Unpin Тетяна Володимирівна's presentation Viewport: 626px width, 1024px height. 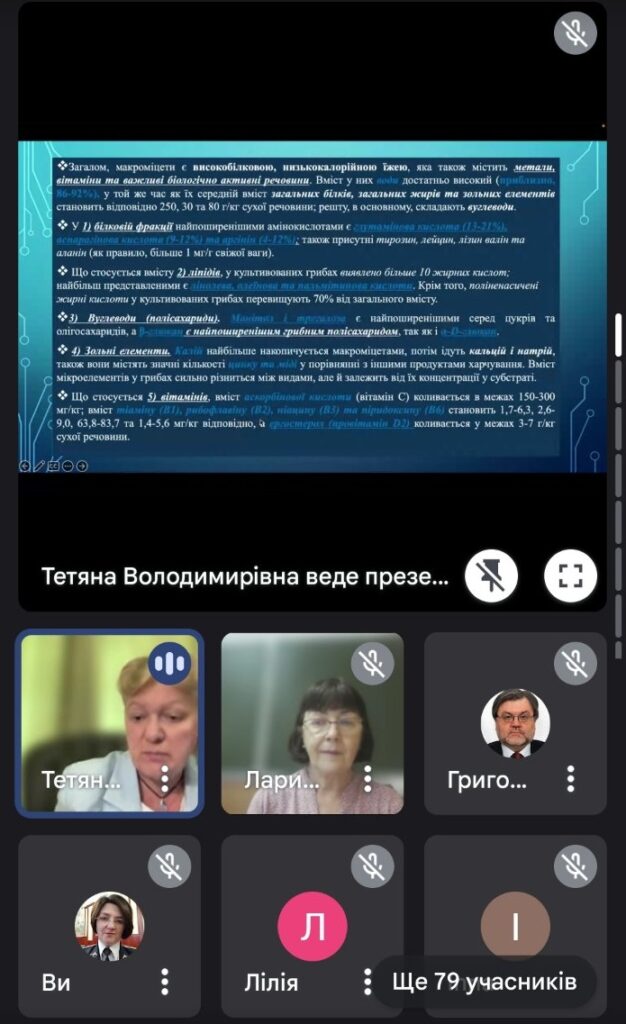pos(491,575)
